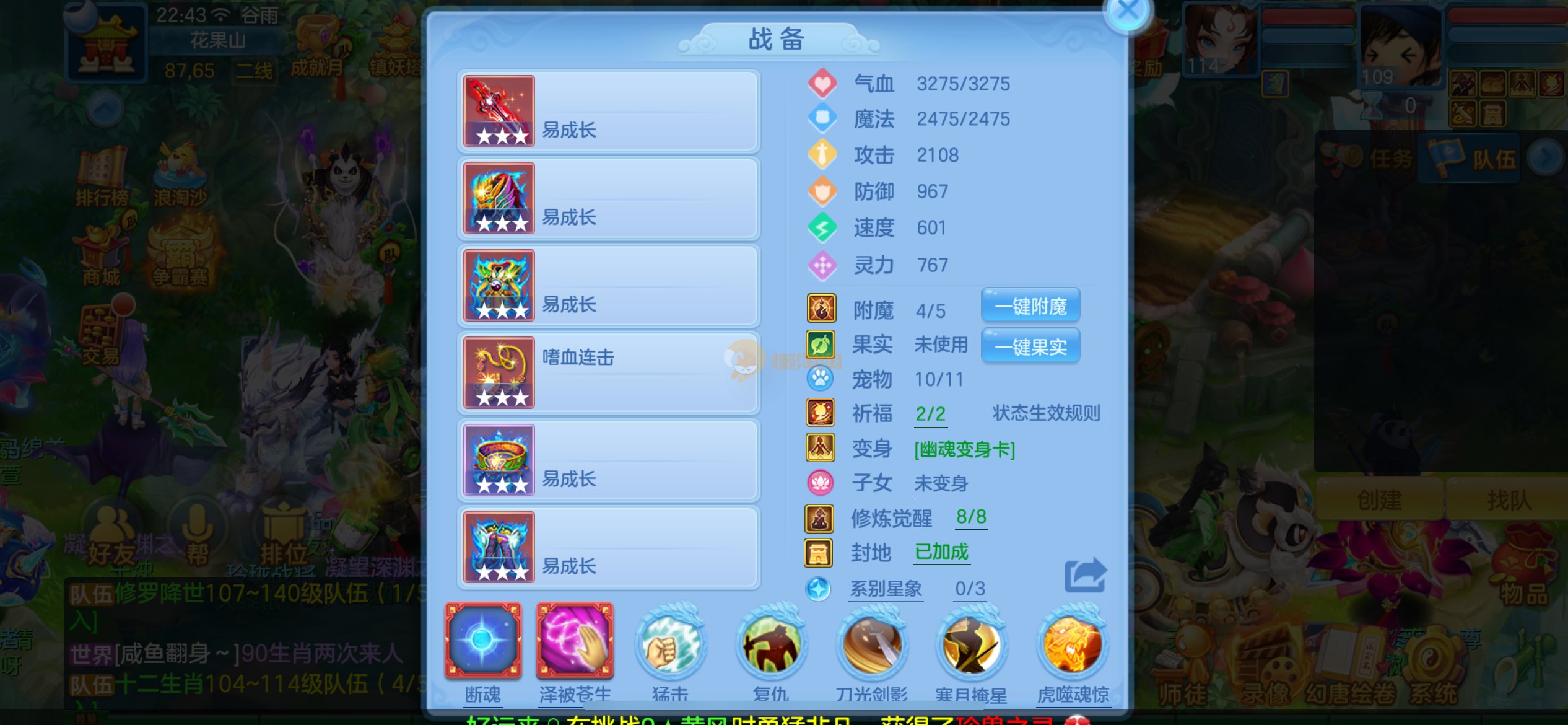Select the 猛击 skill
Viewport: 1568px width, 725px height.
(670, 644)
